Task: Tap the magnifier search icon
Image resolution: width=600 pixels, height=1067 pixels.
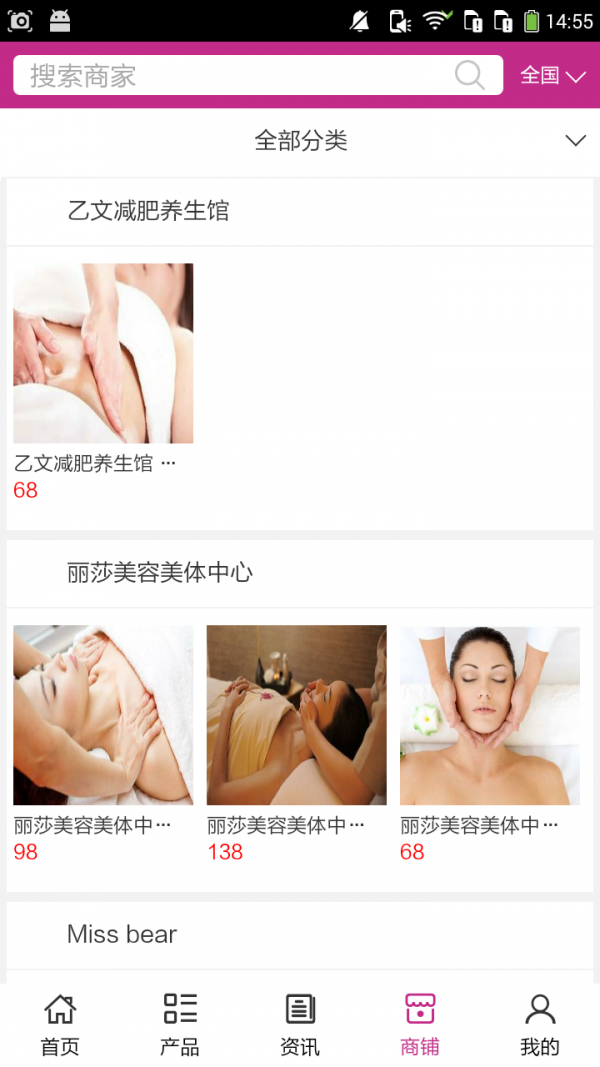Action: pyautogui.click(x=470, y=76)
